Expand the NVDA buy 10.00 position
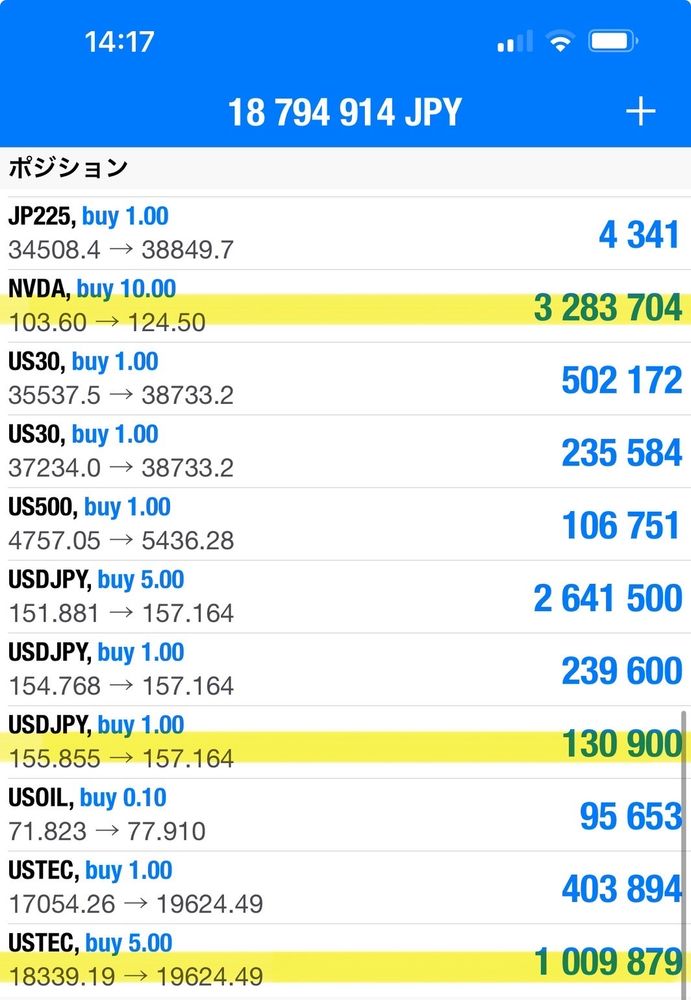Screen dimensions: 691x1000 click(x=345, y=306)
